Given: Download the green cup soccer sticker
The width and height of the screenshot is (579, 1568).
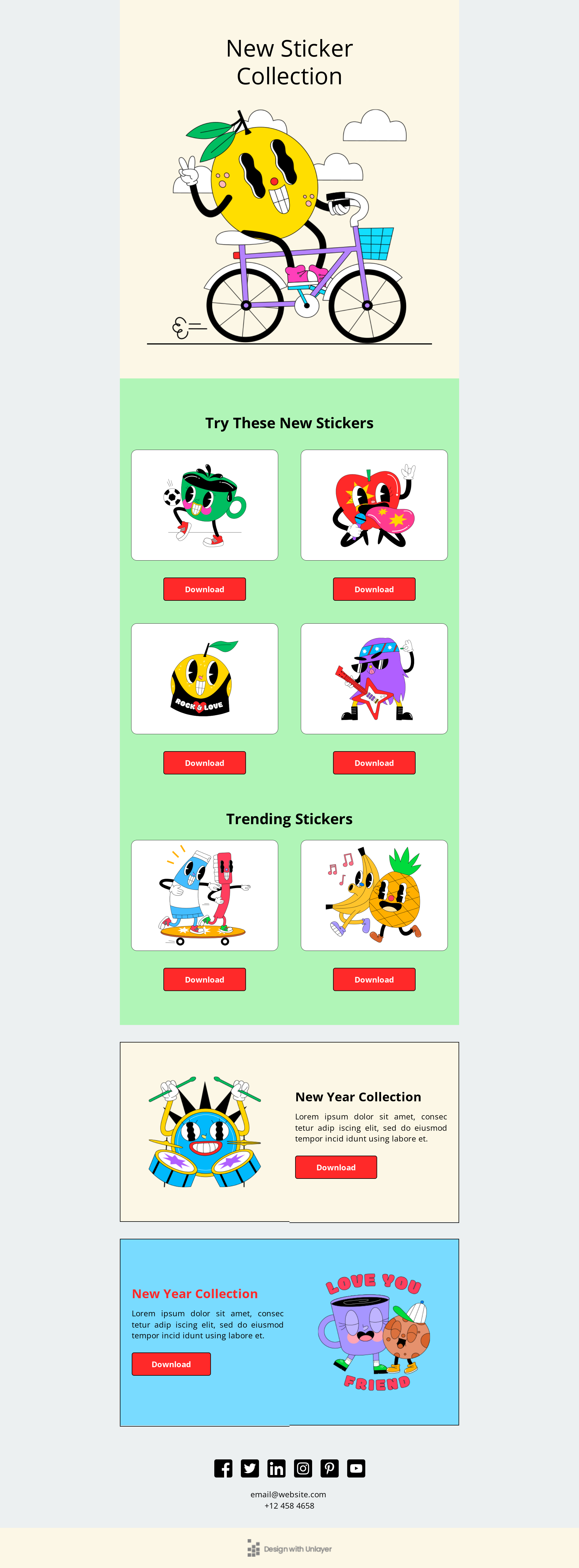Looking at the screenshot, I should point(204,589).
